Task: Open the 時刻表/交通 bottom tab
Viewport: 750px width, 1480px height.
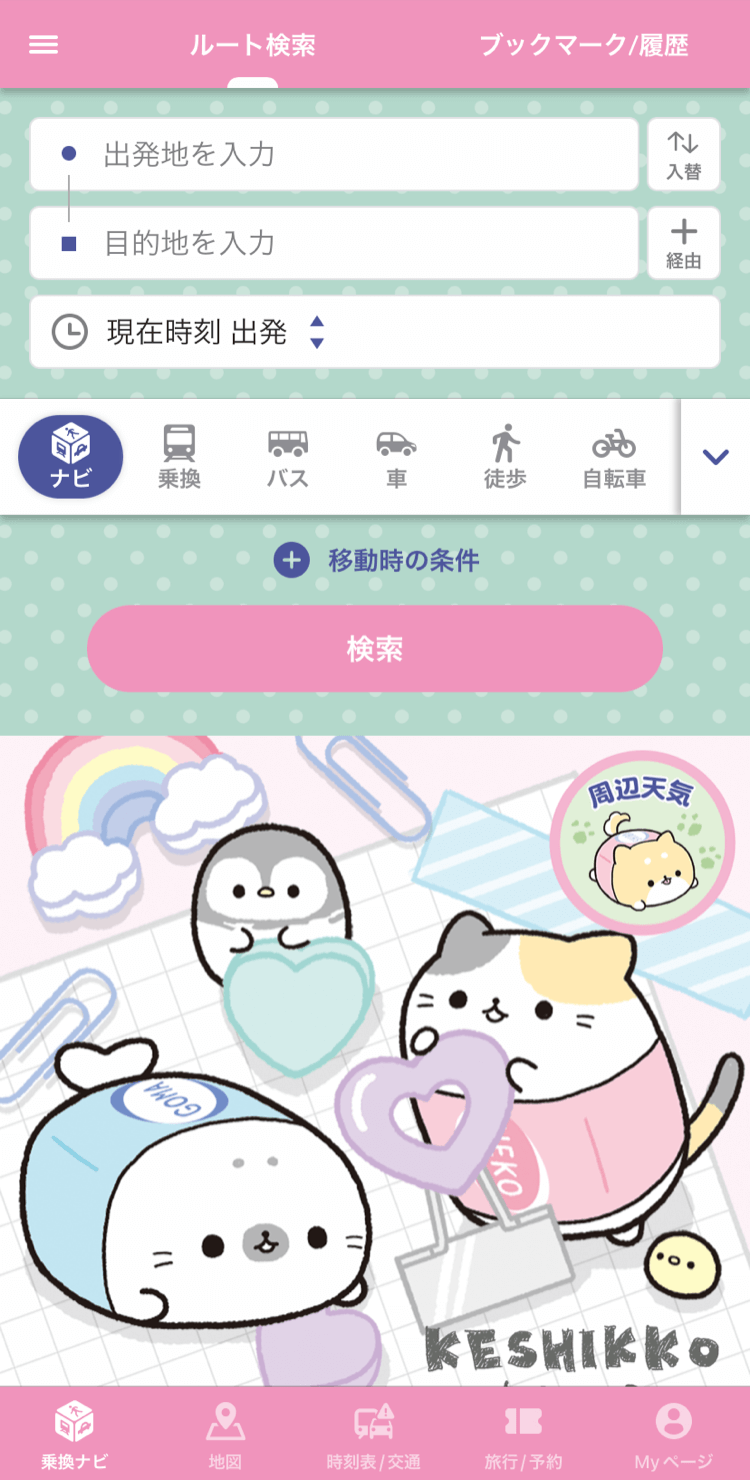Action: coord(374,1435)
